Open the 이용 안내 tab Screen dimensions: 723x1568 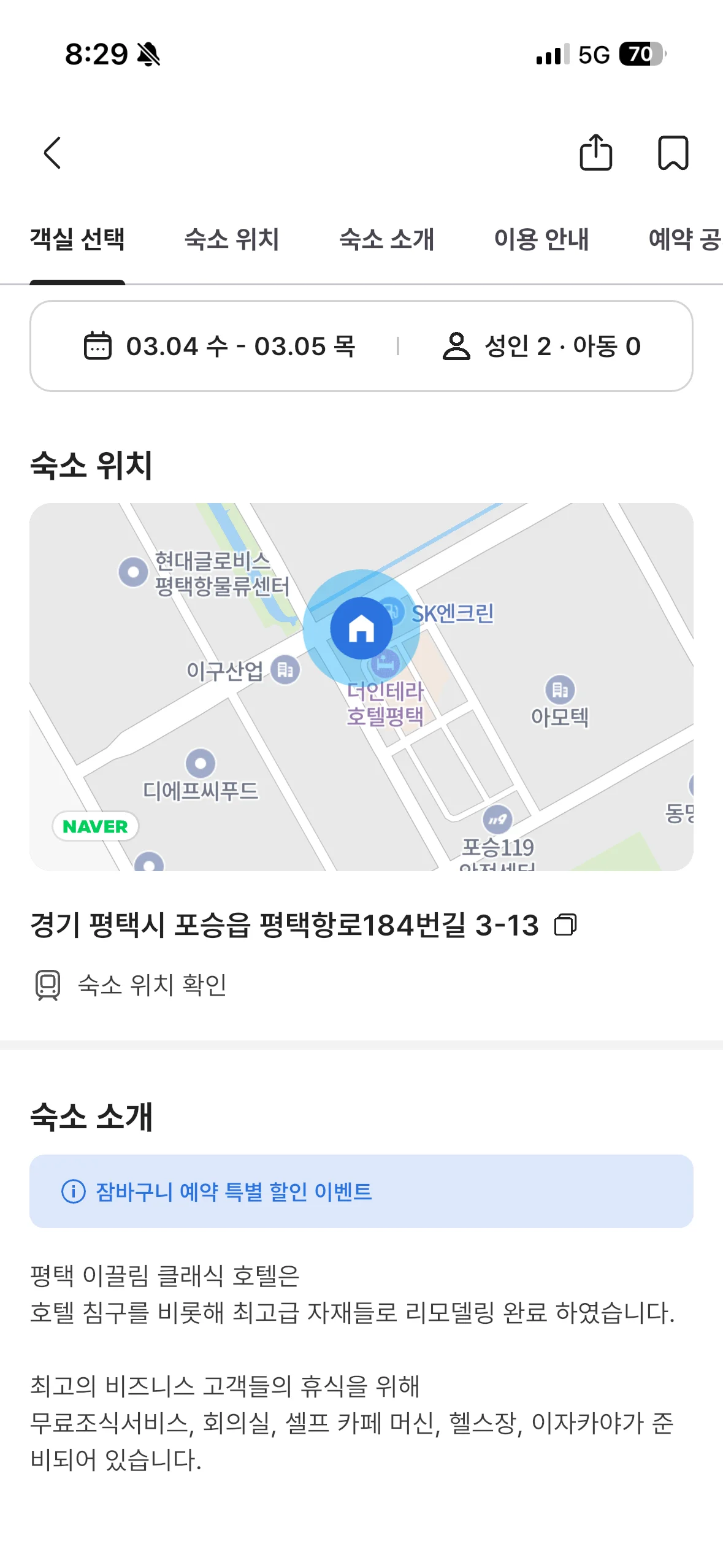(542, 240)
